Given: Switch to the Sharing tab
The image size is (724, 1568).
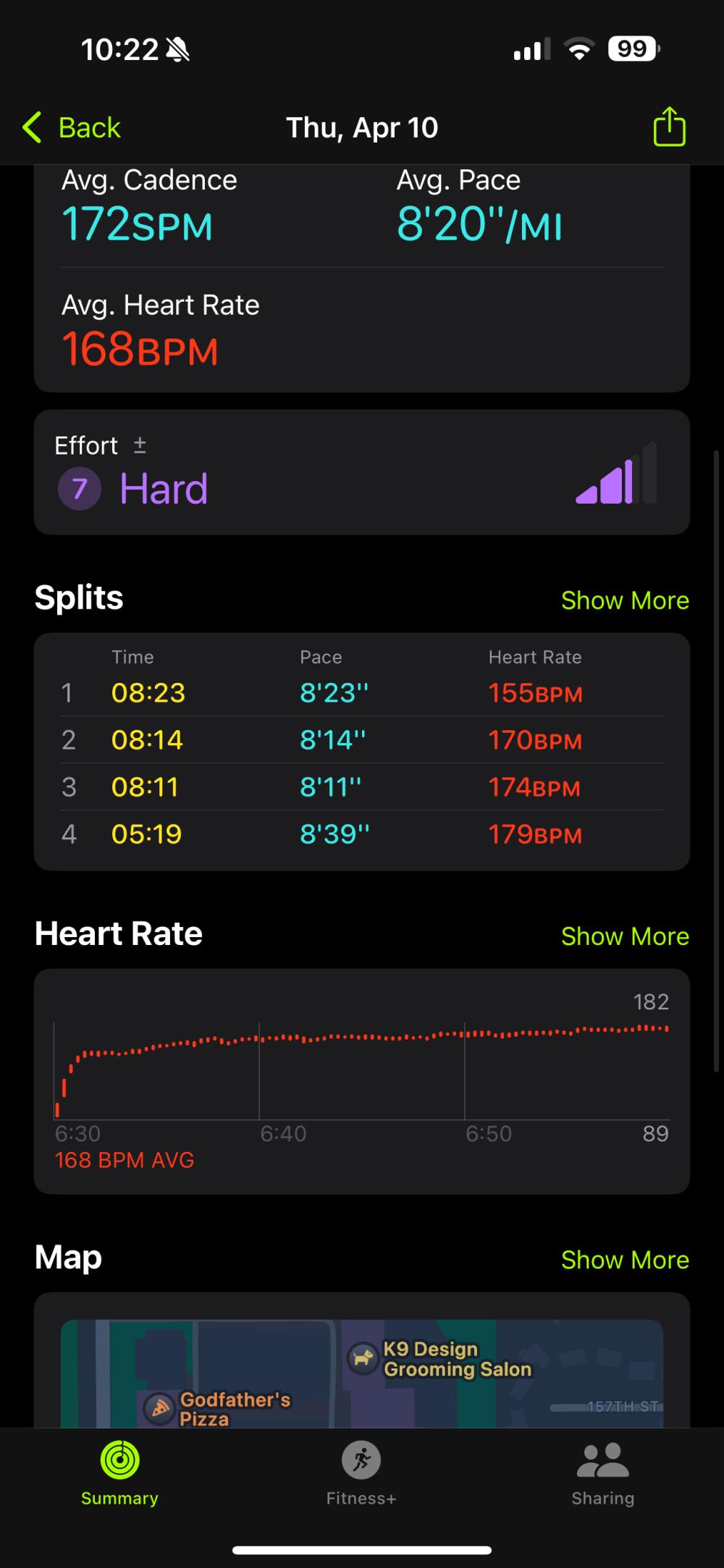Looking at the screenshot, I should tap(602, 1473).
